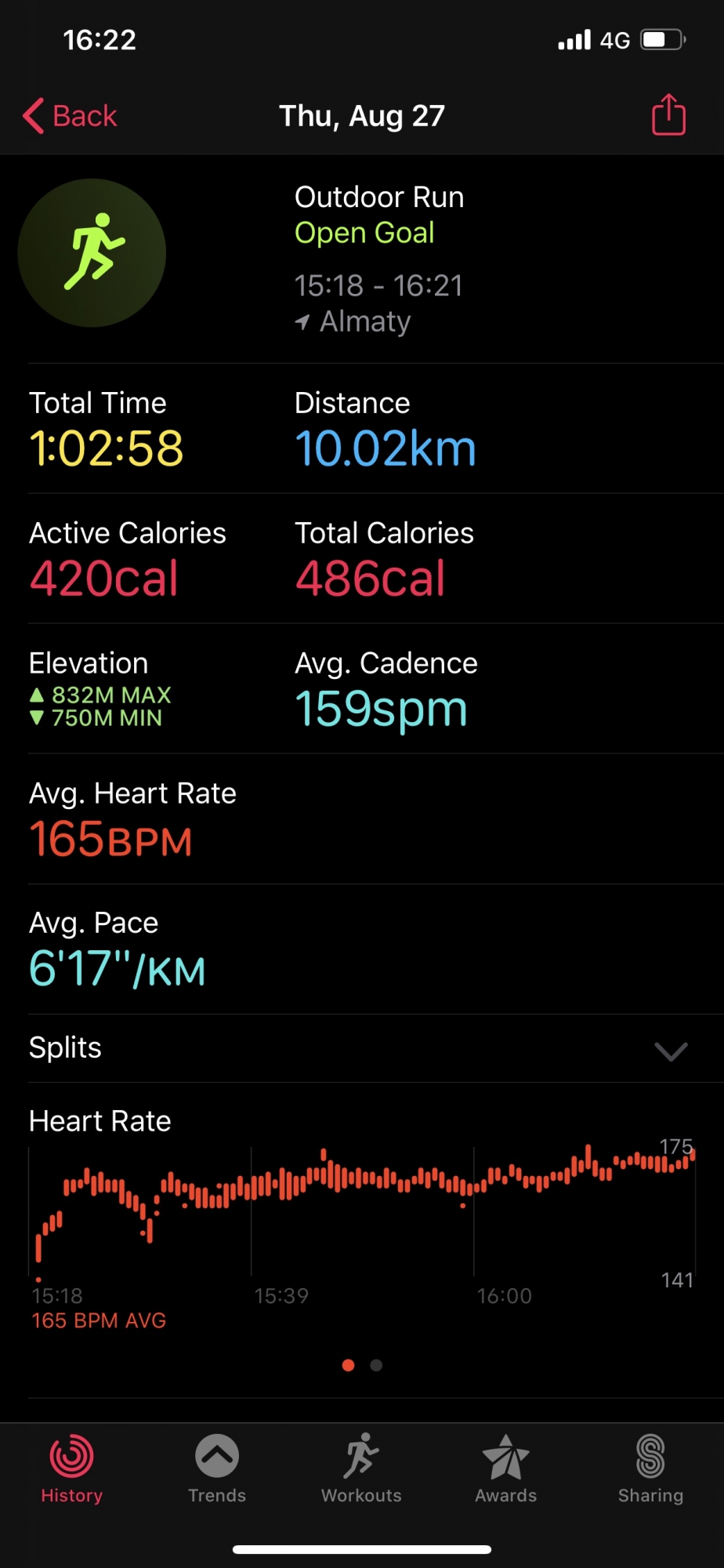Share this Outdoor Run workout

668,115
